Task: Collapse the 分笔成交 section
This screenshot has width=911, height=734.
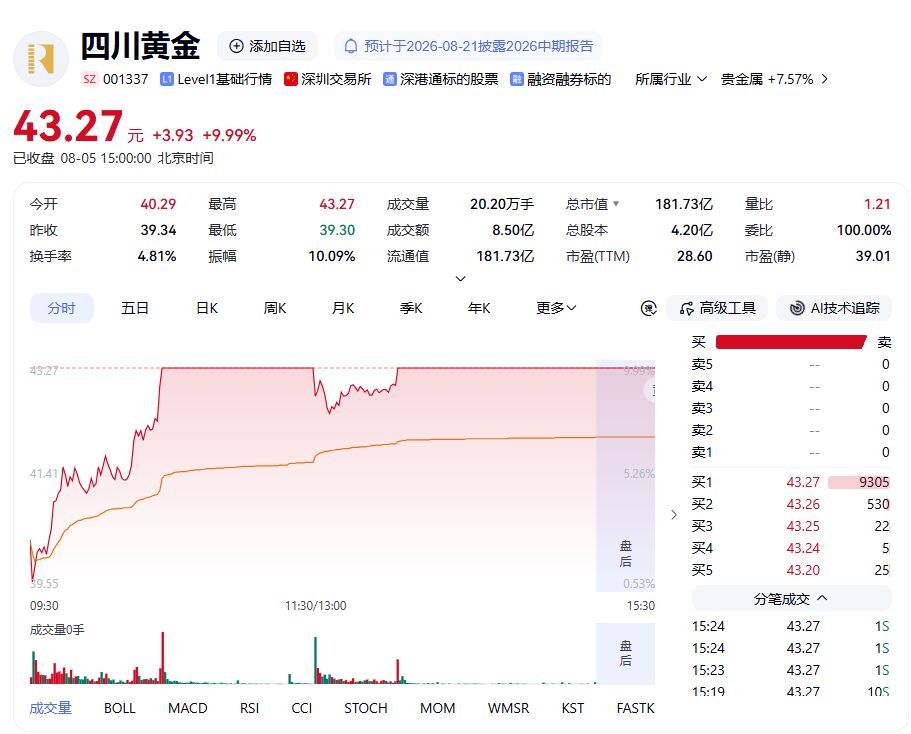Action: coord(791,599)
